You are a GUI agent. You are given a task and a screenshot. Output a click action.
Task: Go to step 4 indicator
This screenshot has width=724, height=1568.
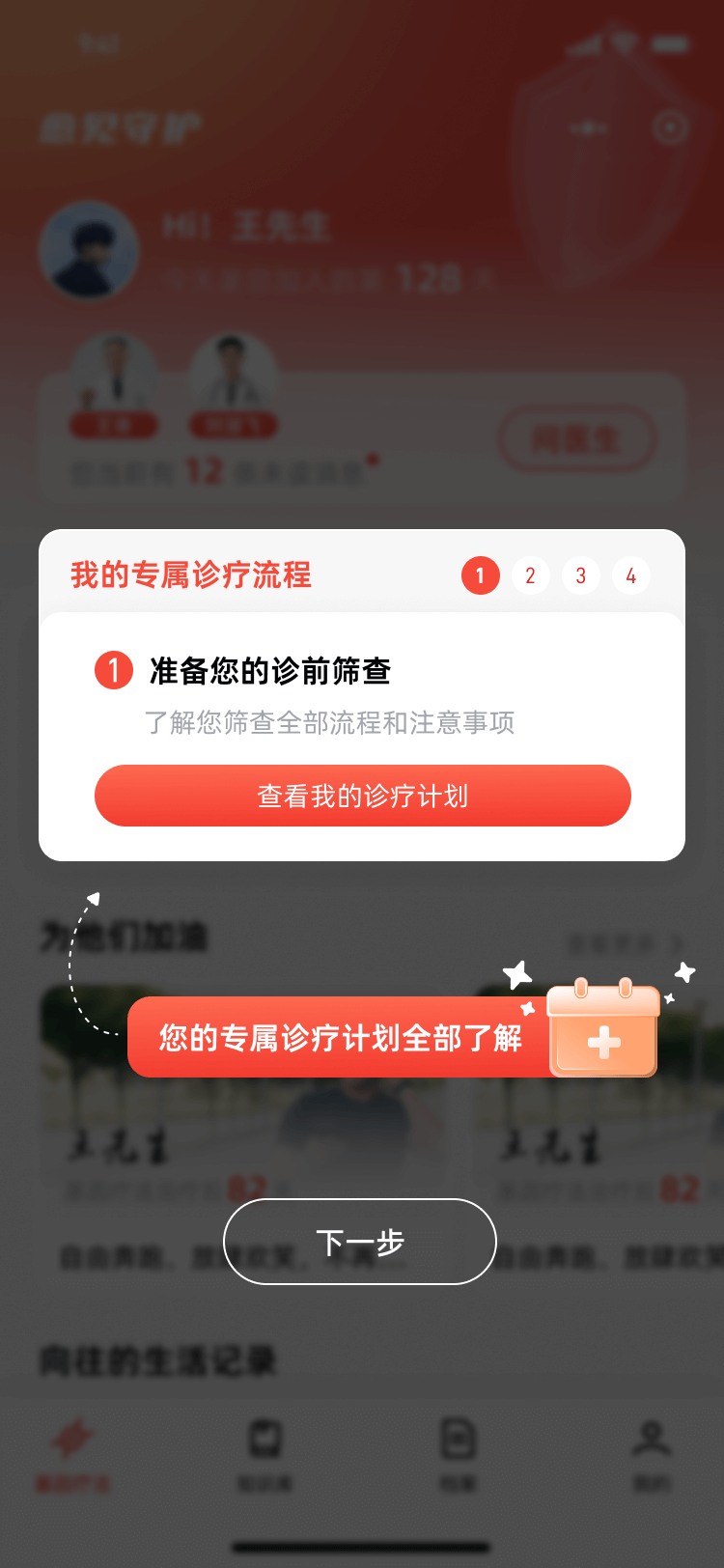(630, 575)
